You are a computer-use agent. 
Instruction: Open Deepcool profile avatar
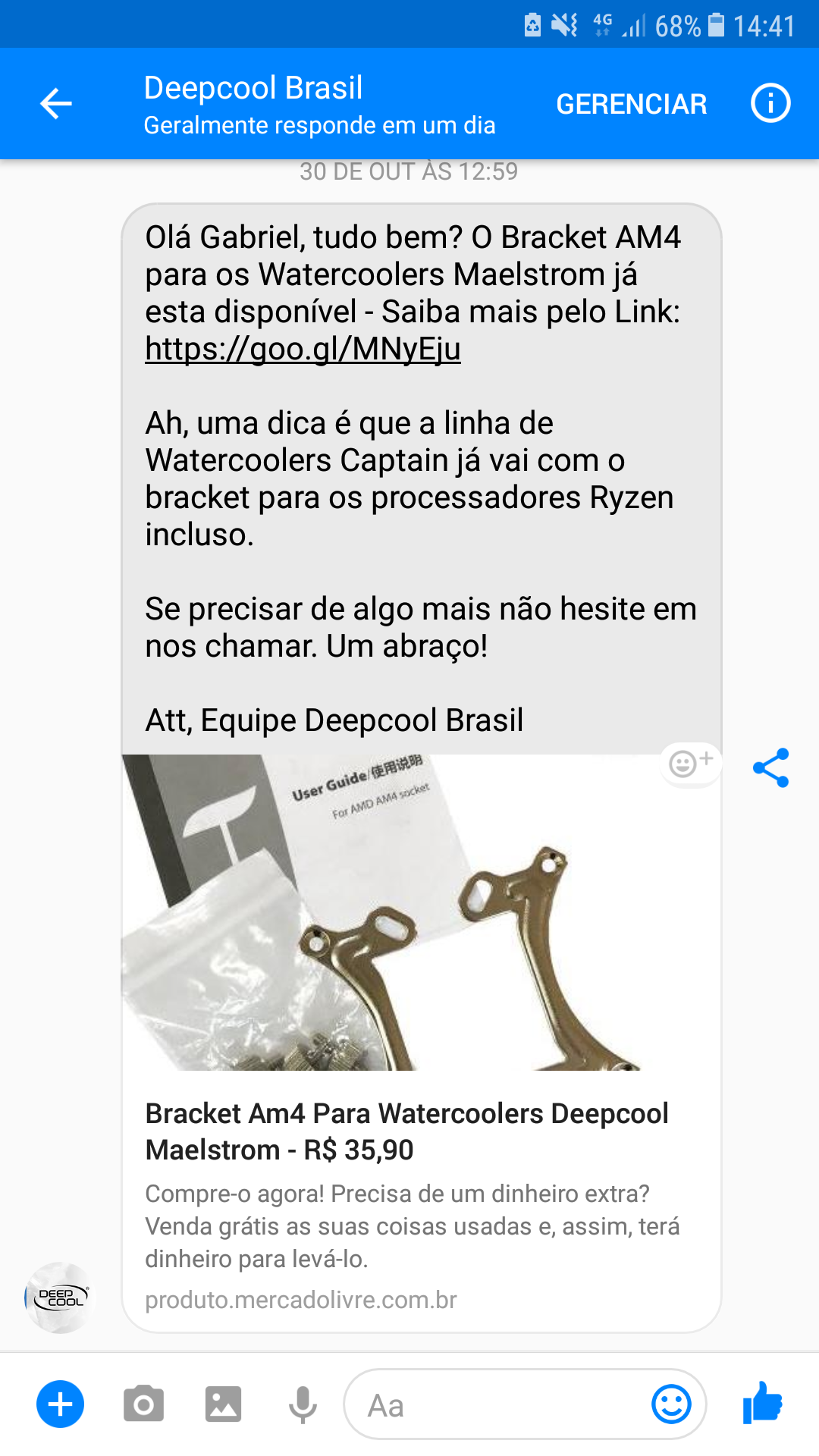pyautogui.click(x=58, y=1298)
